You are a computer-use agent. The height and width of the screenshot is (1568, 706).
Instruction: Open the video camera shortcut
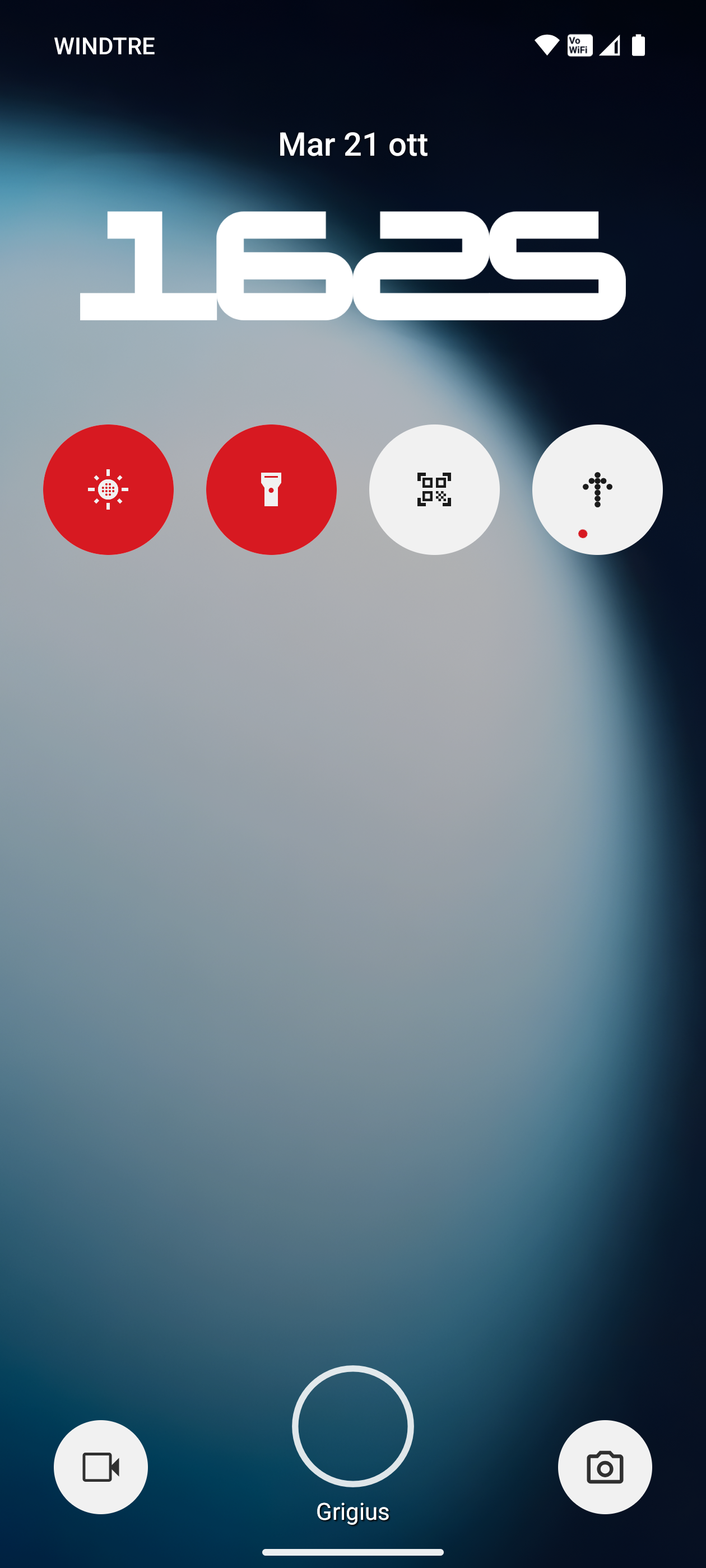(100, 1467)
